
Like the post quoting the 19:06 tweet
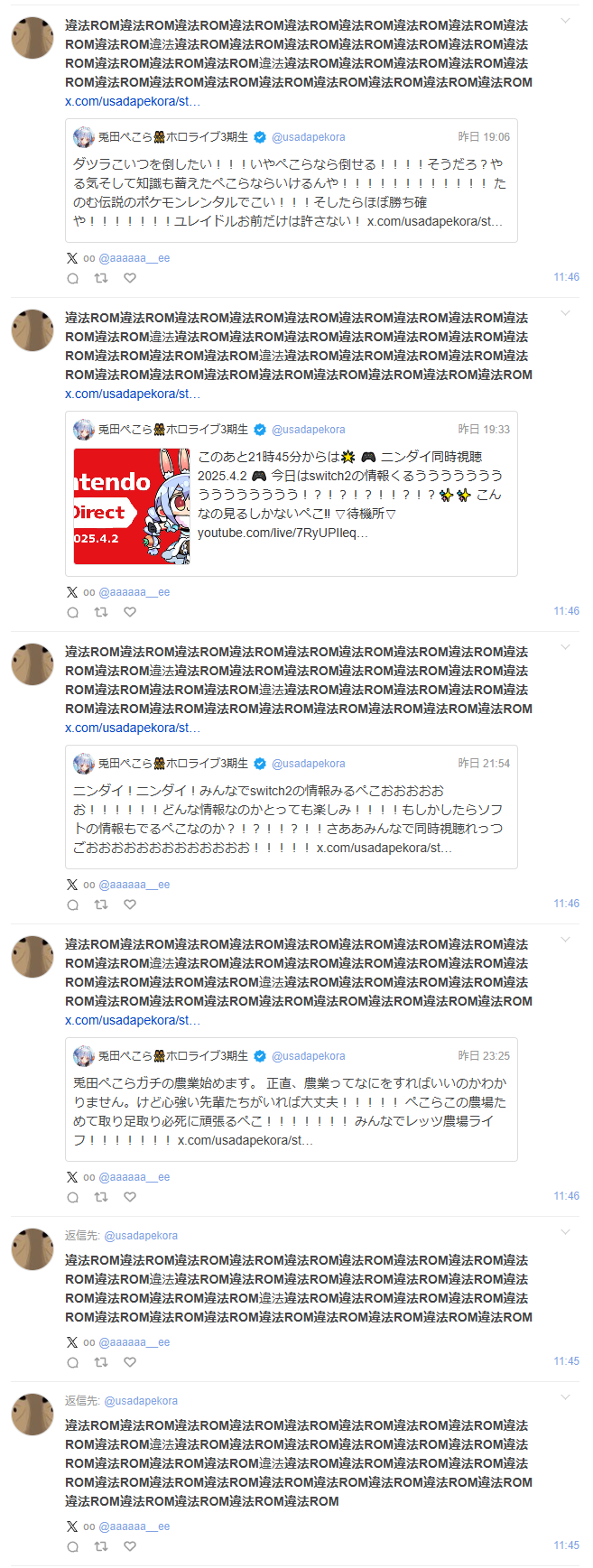[x=130, y=278]
